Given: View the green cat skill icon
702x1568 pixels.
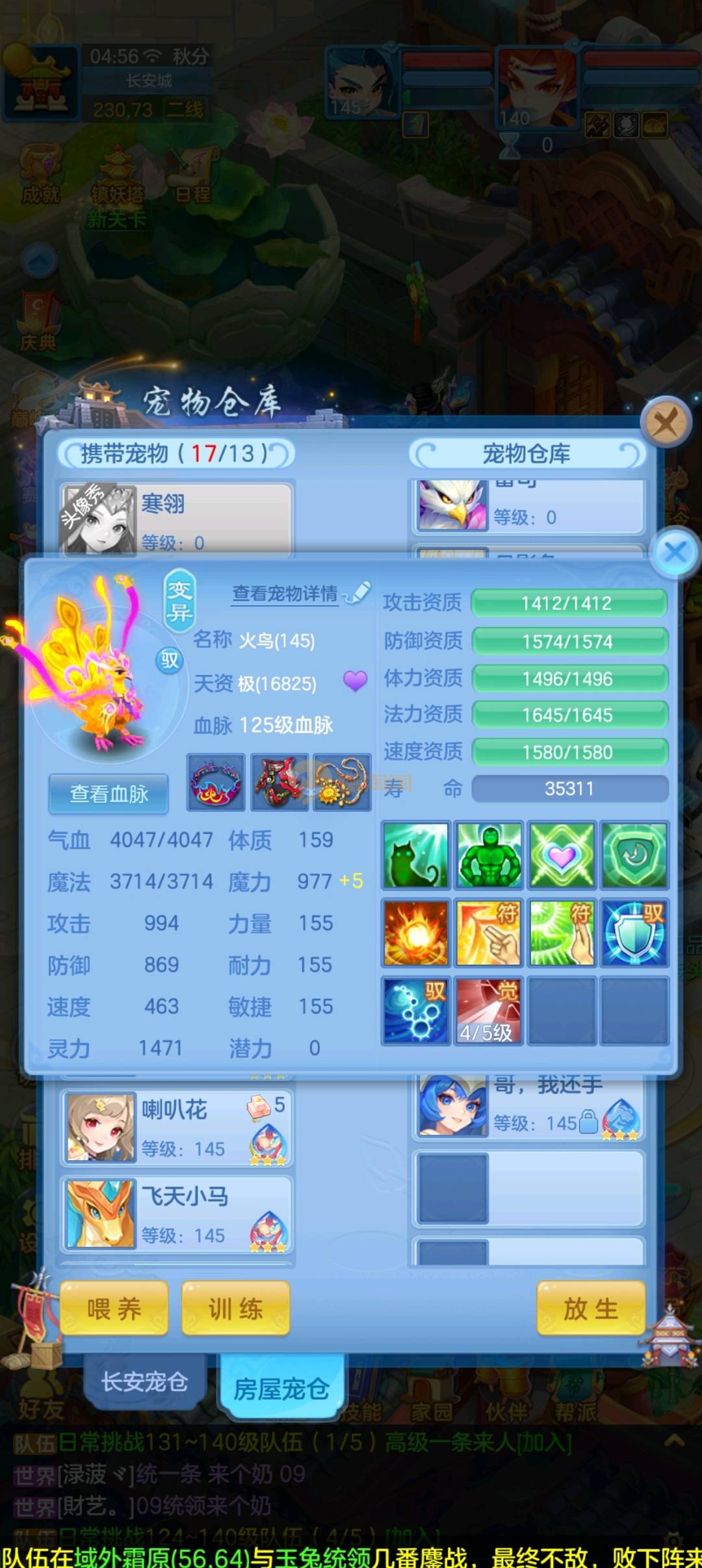Looking at the screenshot, I should tap(416, 855).
